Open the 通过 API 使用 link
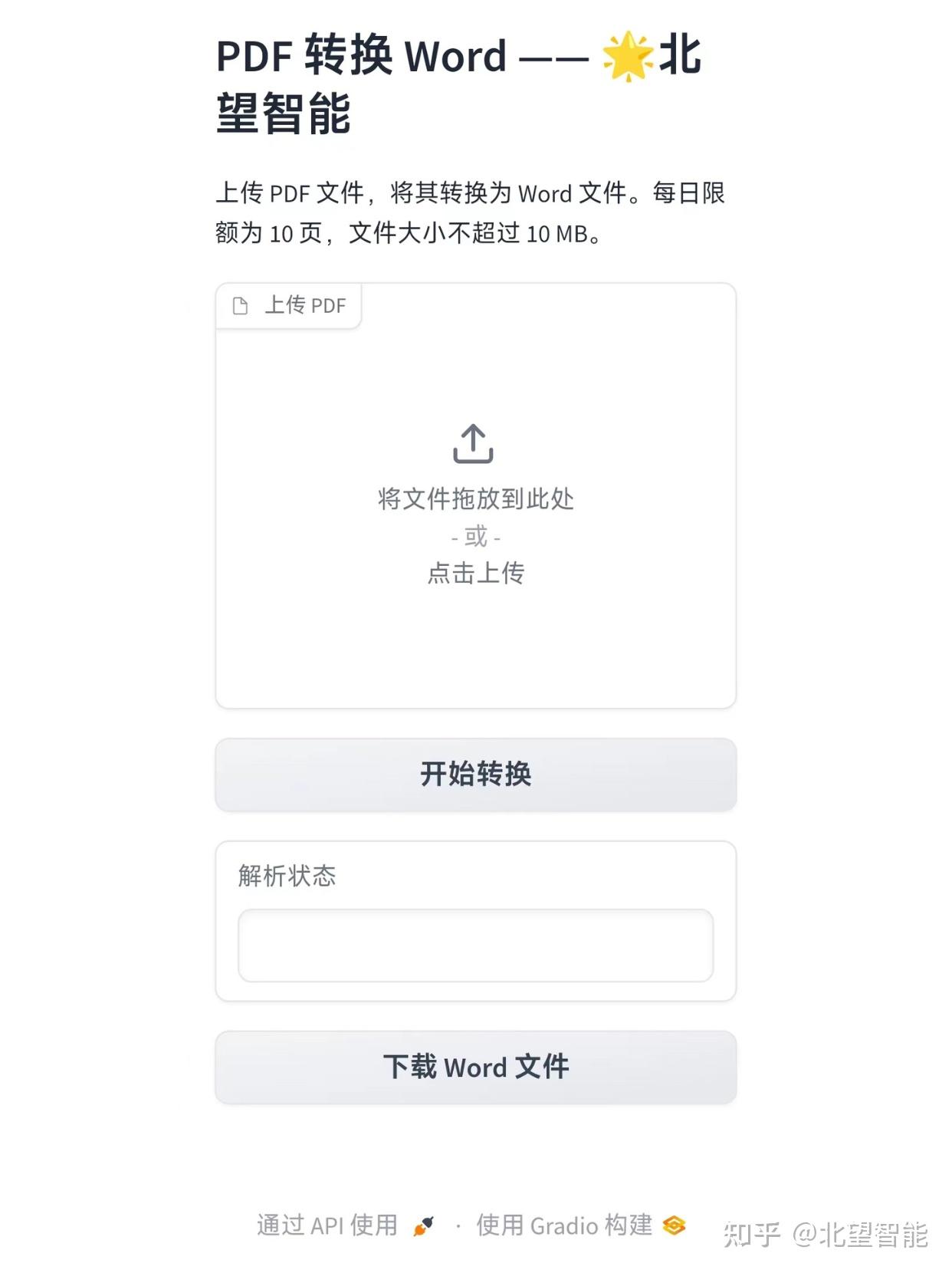Image resolution: width=952 pixels, height=1273 pixels. click(x=344, y=1225)
